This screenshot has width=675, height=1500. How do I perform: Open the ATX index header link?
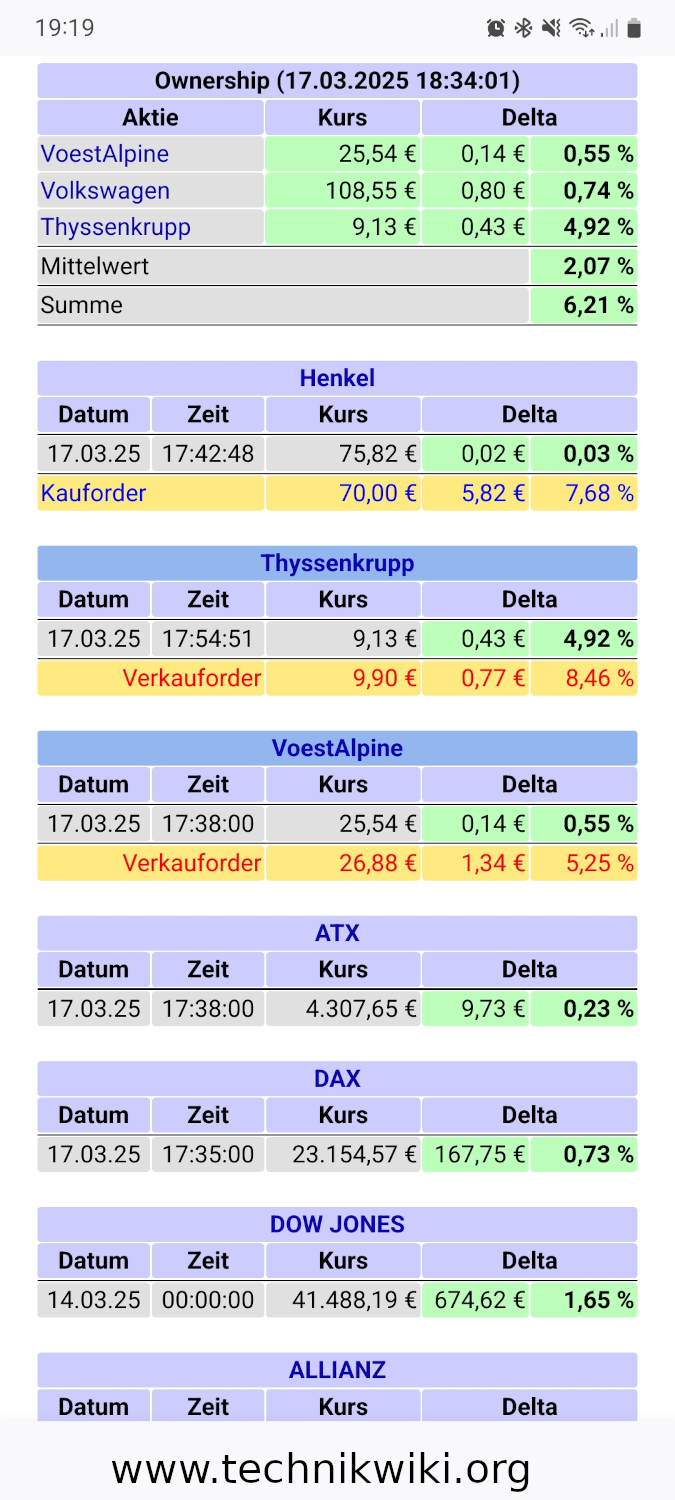[337, 933]
